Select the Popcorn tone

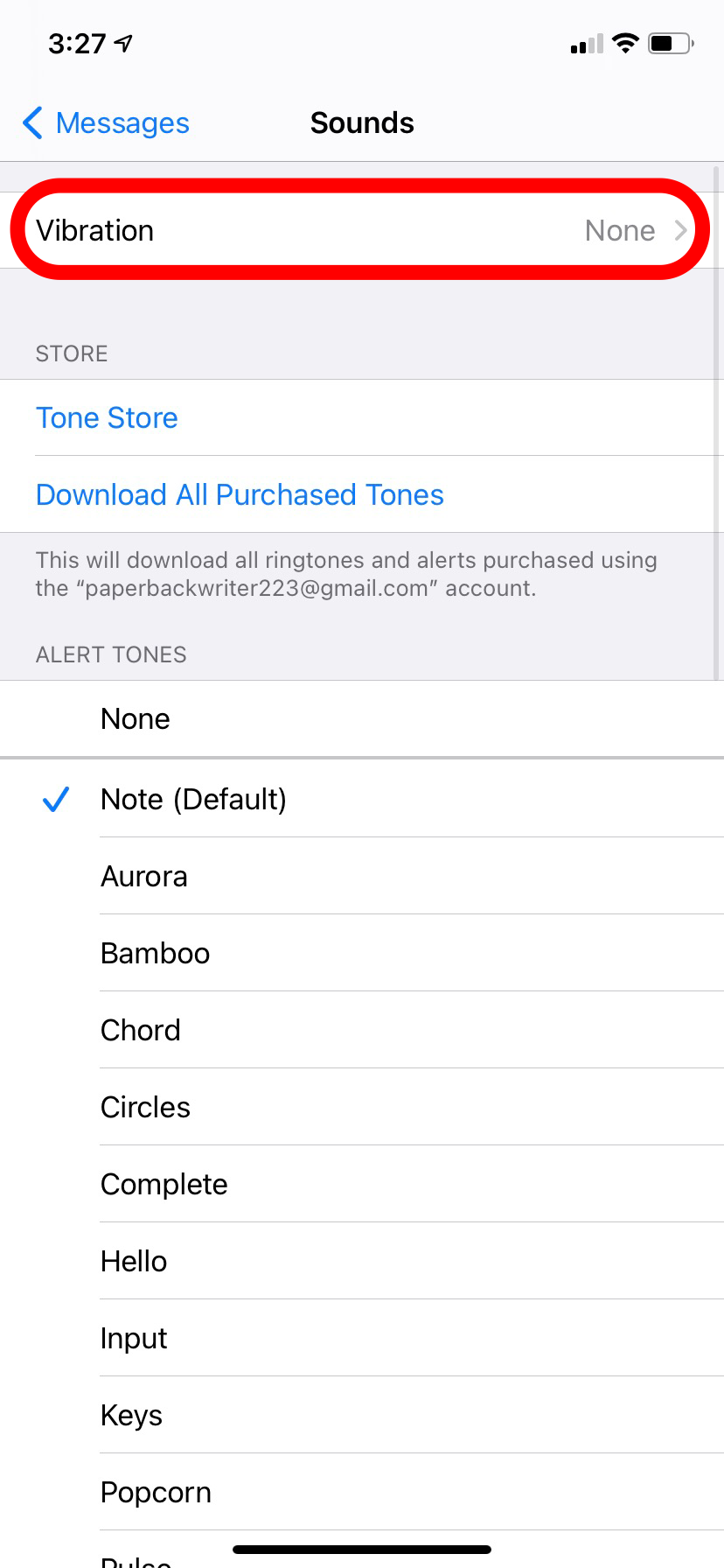pyautogui.click(x=362, y=1492)
